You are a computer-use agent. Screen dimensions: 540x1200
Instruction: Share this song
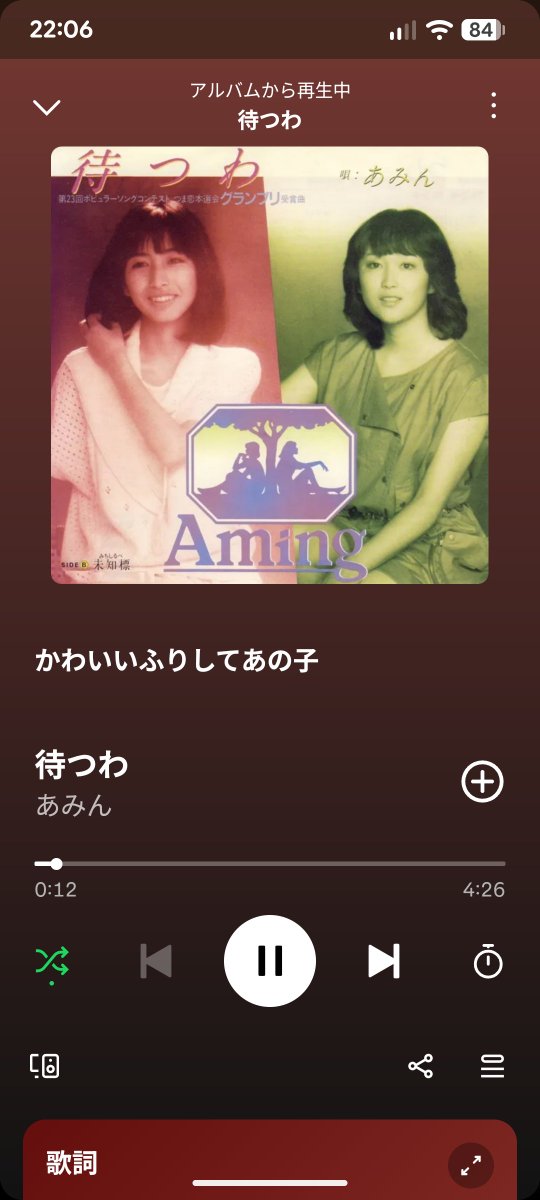[x=421, y=1066]
